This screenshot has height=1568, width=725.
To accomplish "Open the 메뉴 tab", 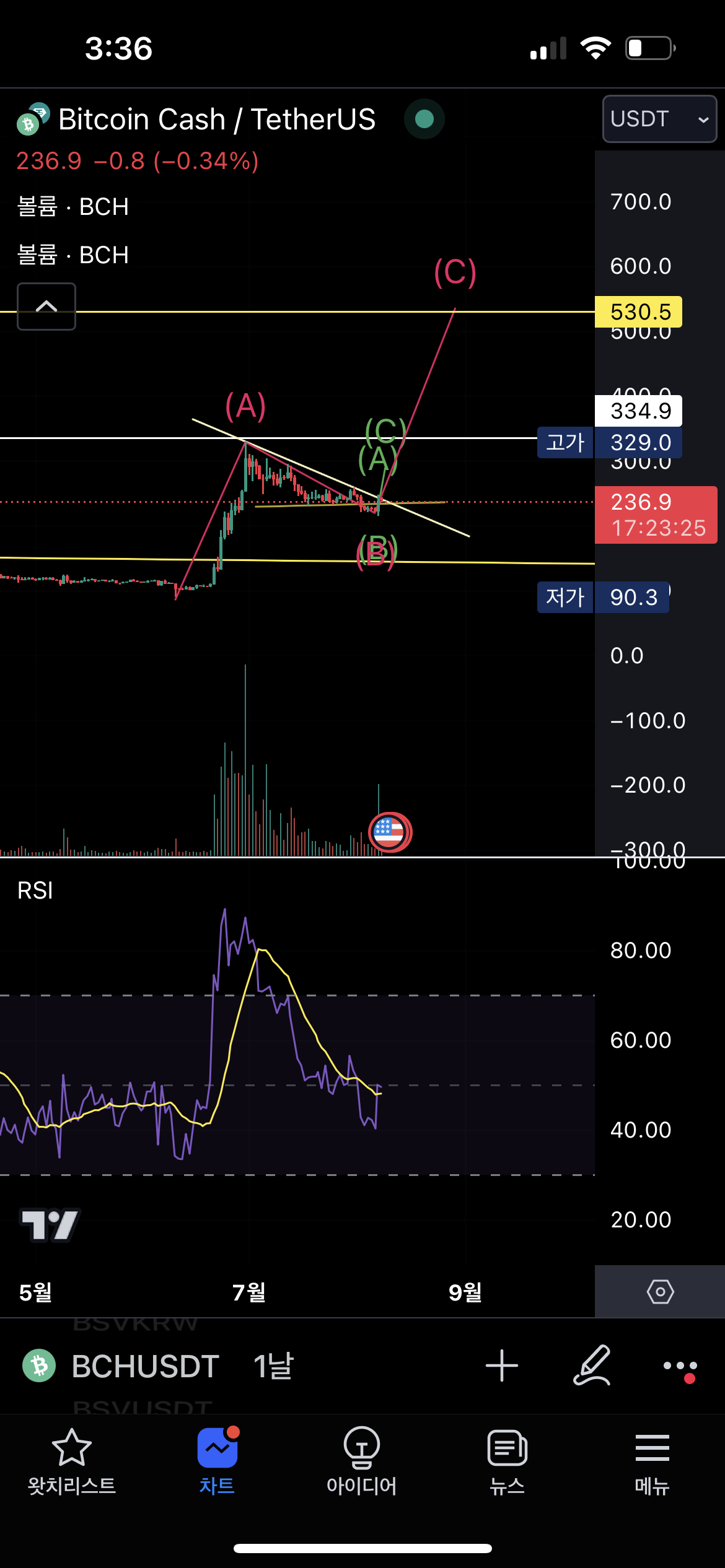I will [x=652, y=1460].
